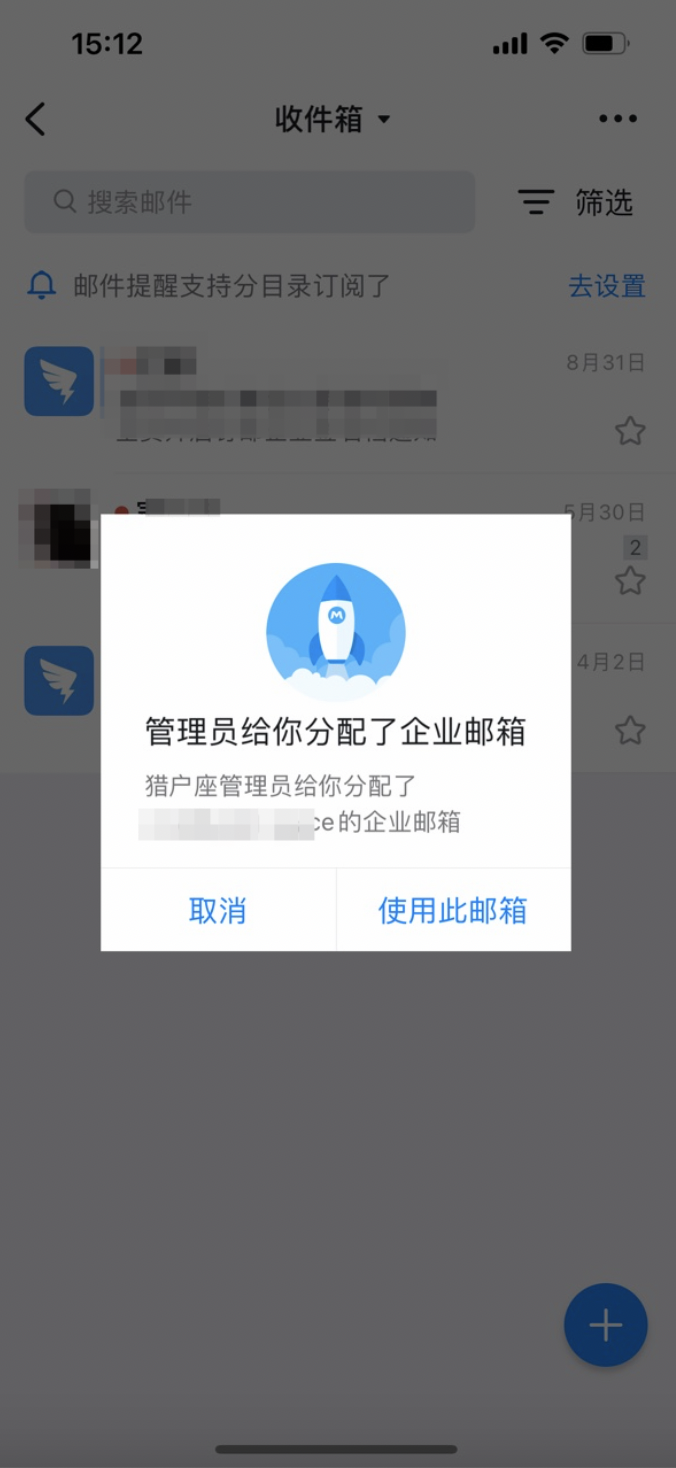
Task: Star the email dated 4月2日
Action: 629,730
